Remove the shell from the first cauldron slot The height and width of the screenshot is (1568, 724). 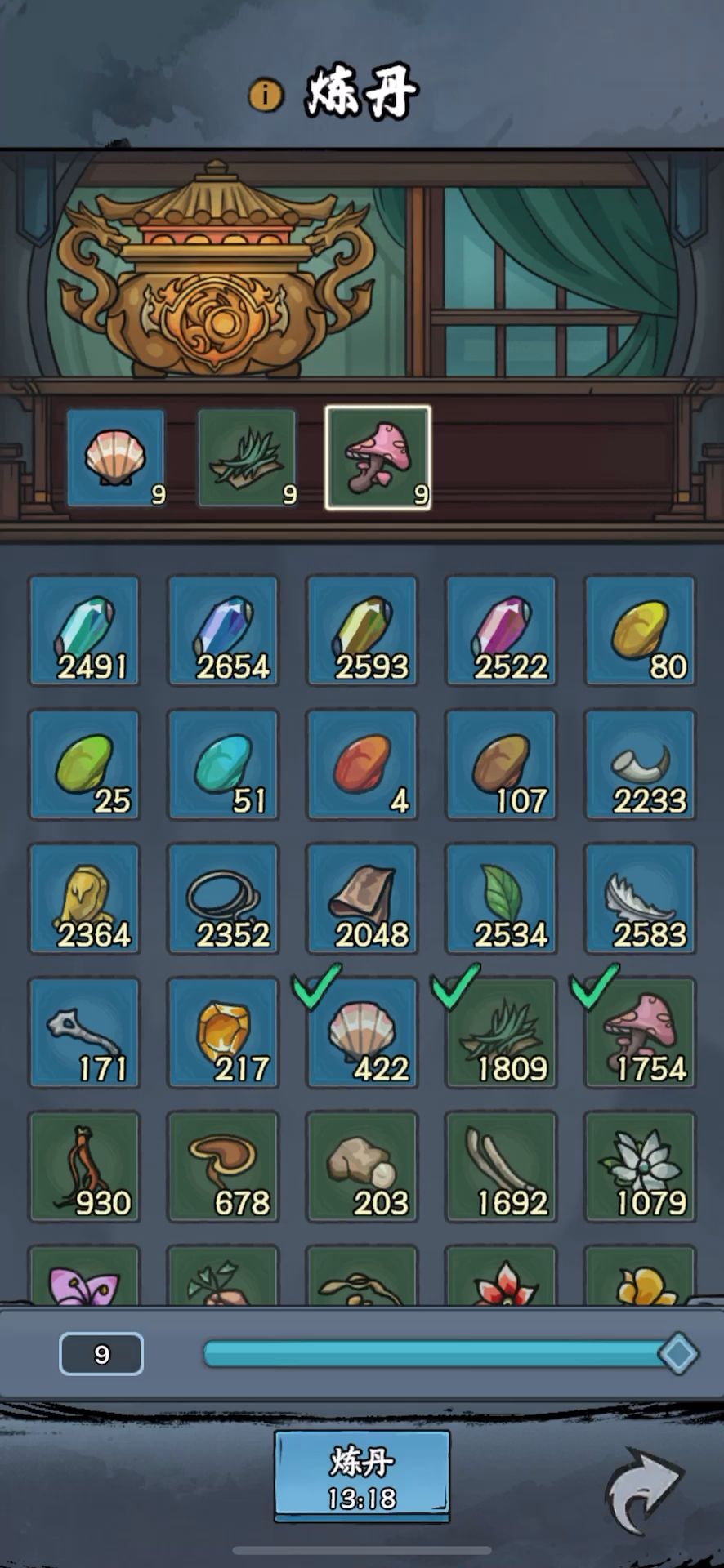116,458
